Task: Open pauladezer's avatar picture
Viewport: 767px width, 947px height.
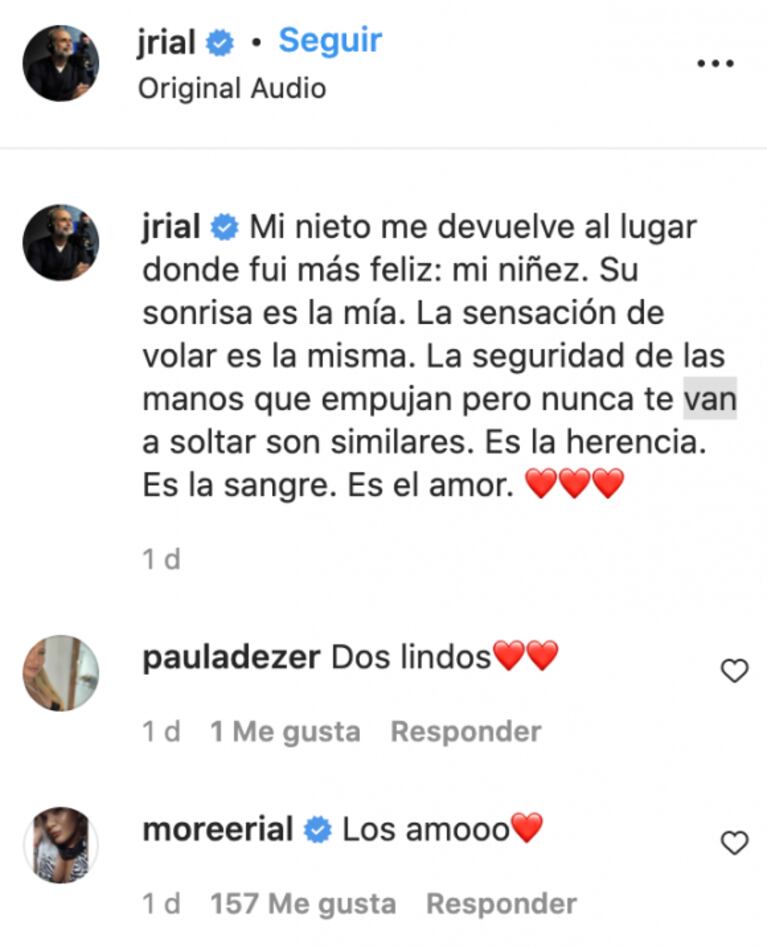Action: click(61, 672)
